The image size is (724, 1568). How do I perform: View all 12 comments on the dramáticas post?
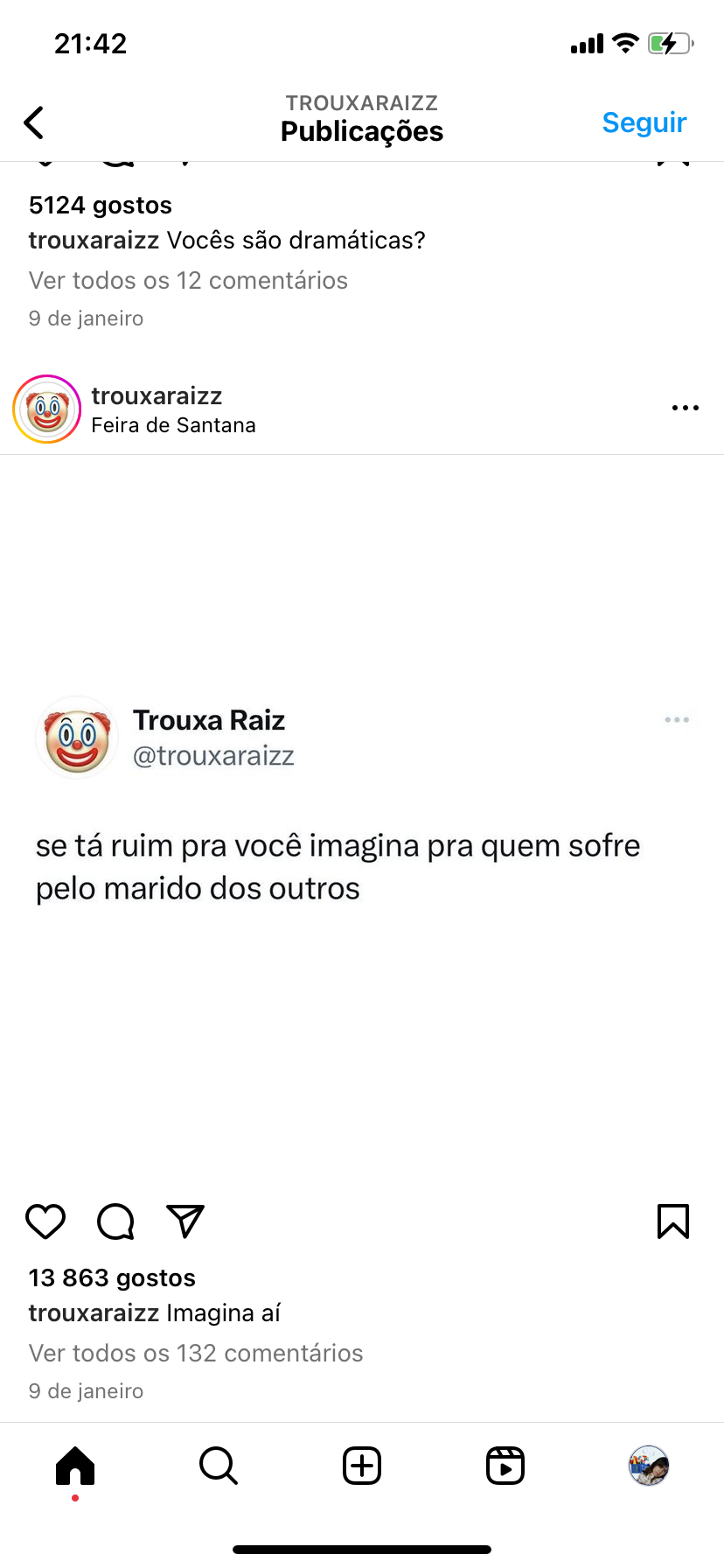[188, 280]
